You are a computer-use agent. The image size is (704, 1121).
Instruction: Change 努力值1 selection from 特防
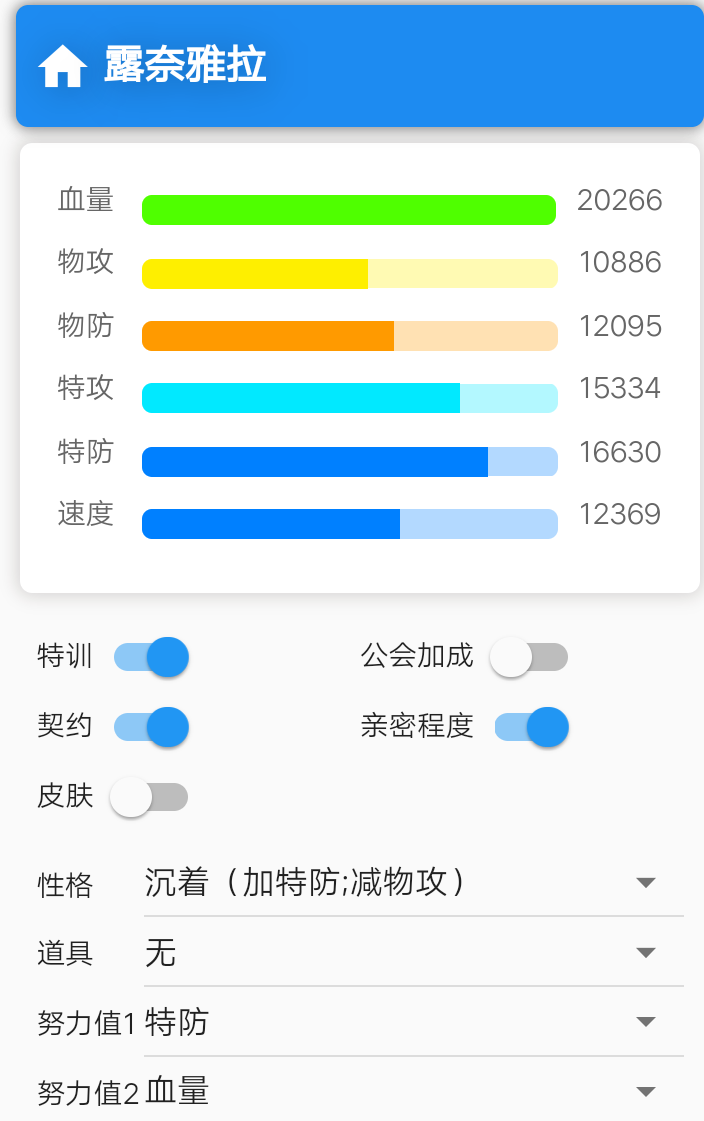coord(413,1023)
